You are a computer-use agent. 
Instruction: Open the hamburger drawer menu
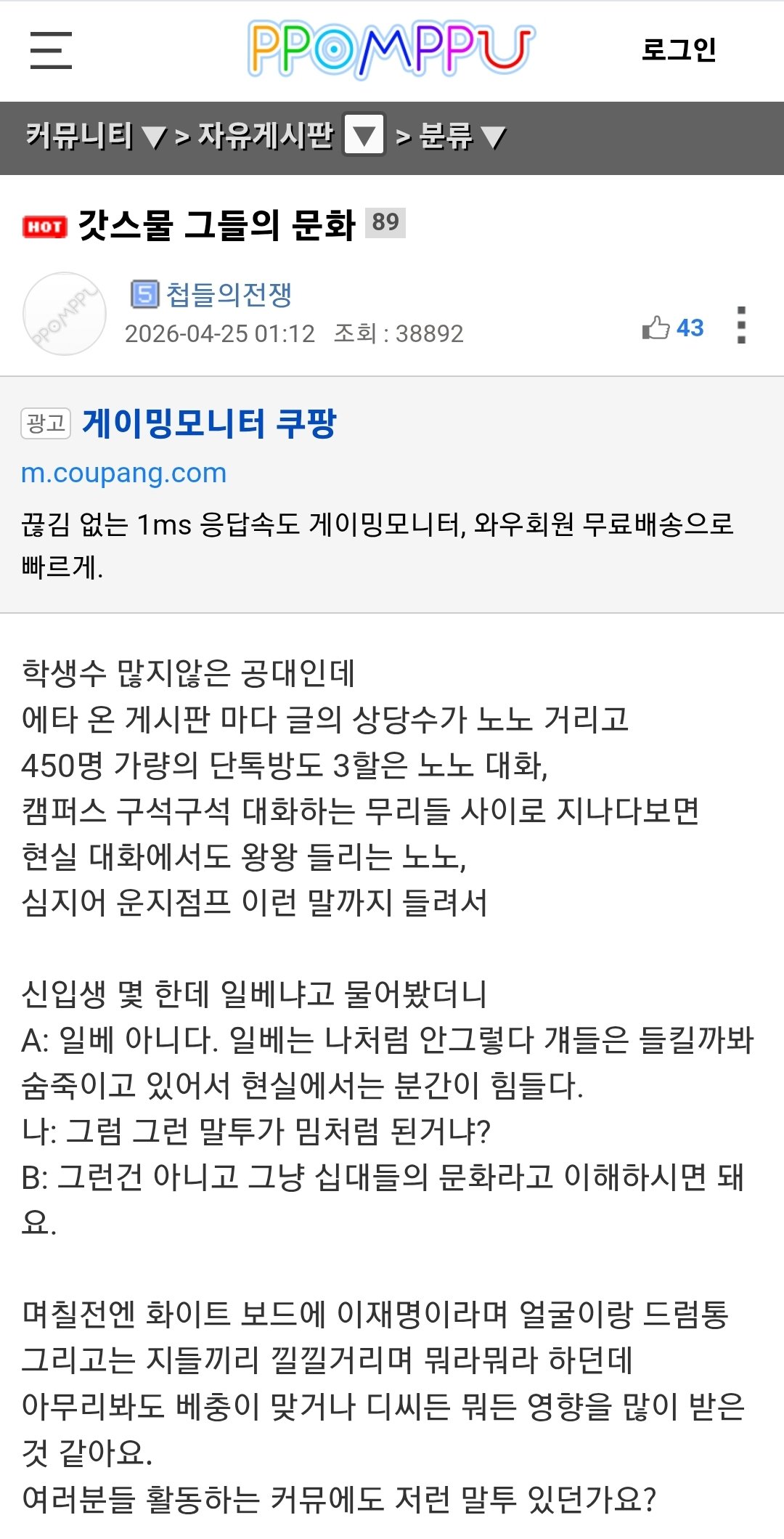coord(51,50)
